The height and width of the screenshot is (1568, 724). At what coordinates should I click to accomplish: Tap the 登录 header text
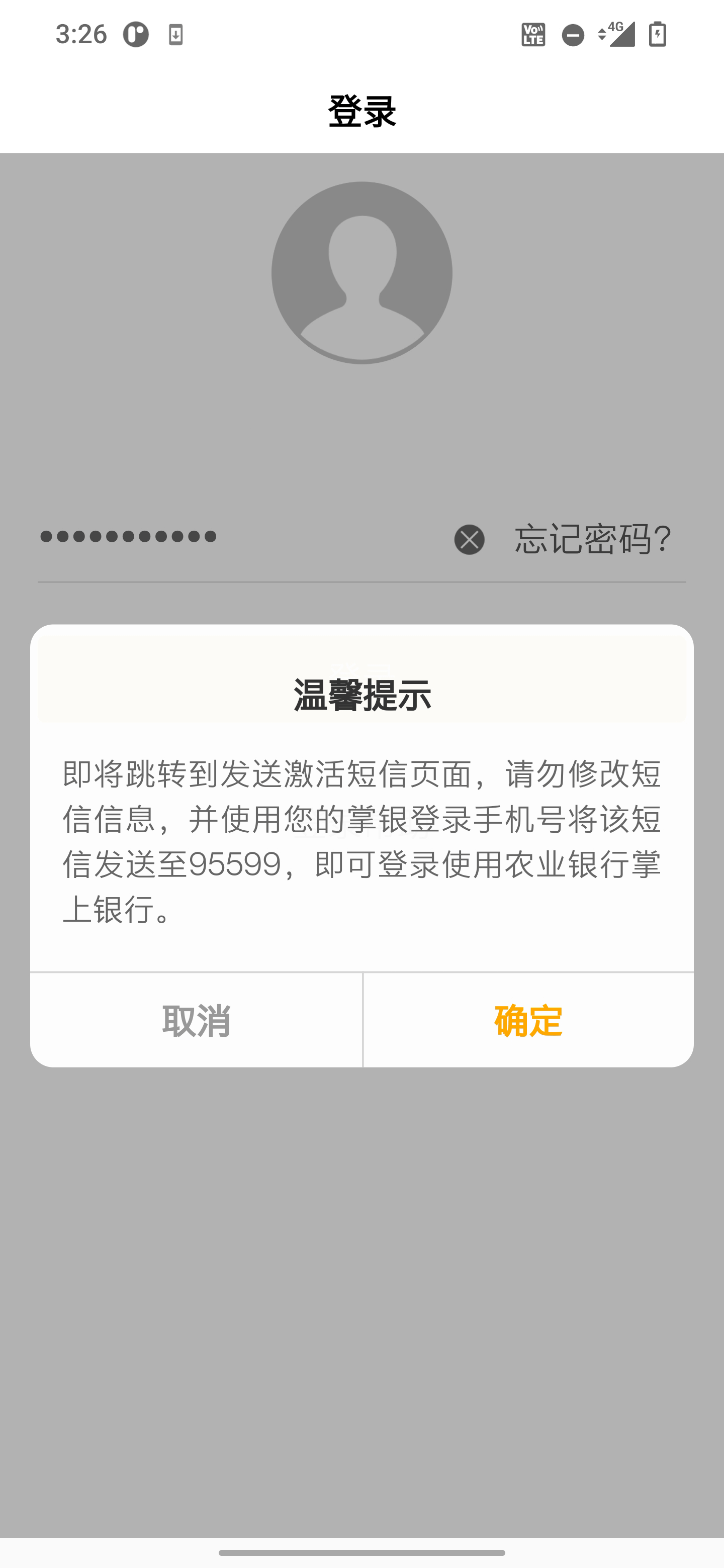click(x=361, y=109)
